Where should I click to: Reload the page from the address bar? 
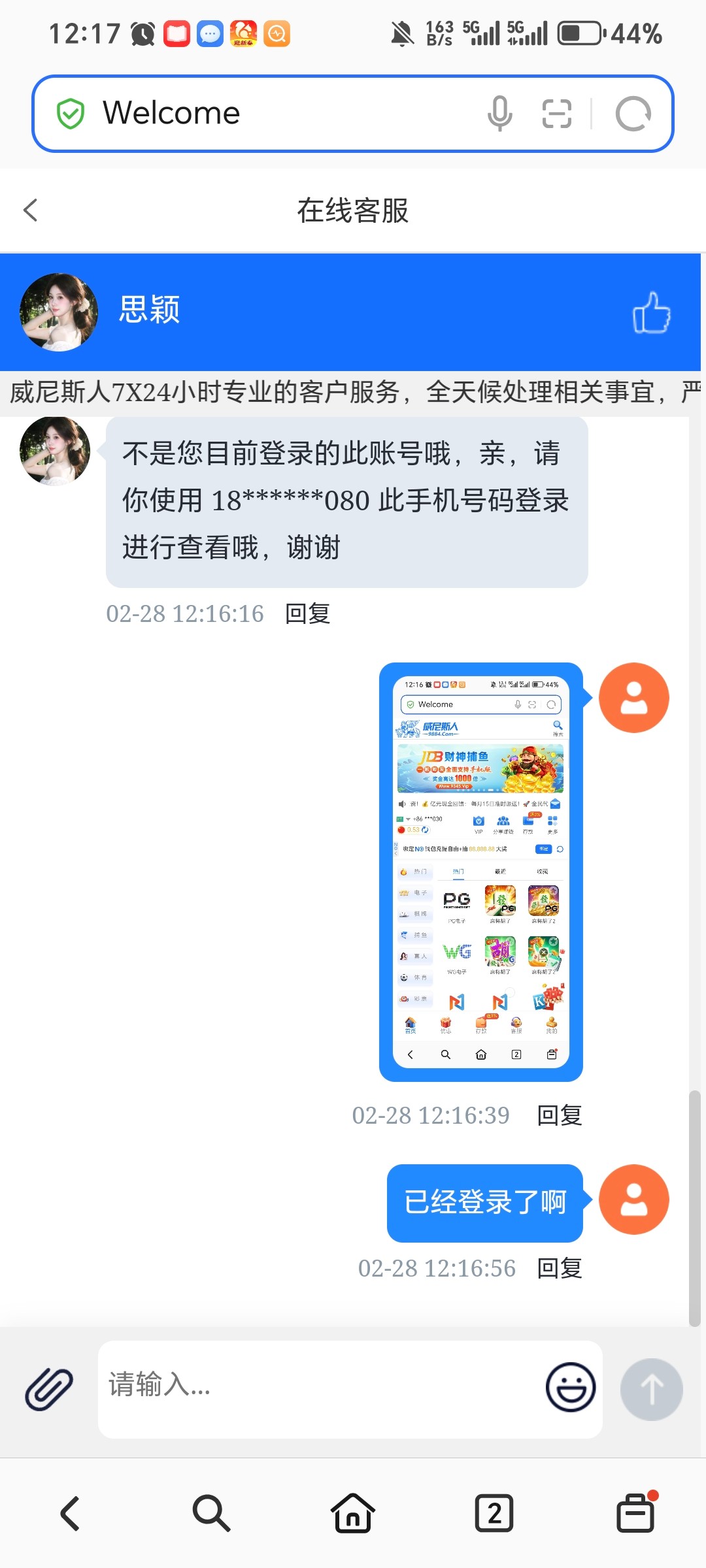[633, 114]
